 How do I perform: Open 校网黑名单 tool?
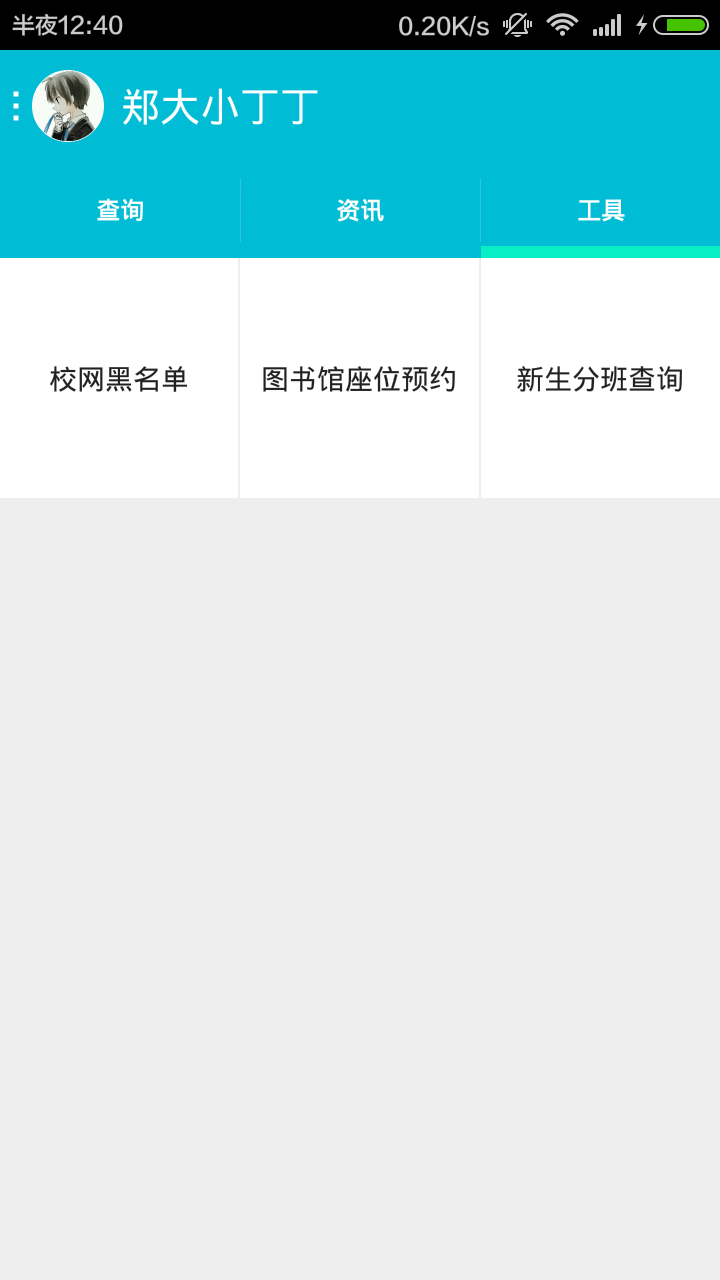[119, 379]
